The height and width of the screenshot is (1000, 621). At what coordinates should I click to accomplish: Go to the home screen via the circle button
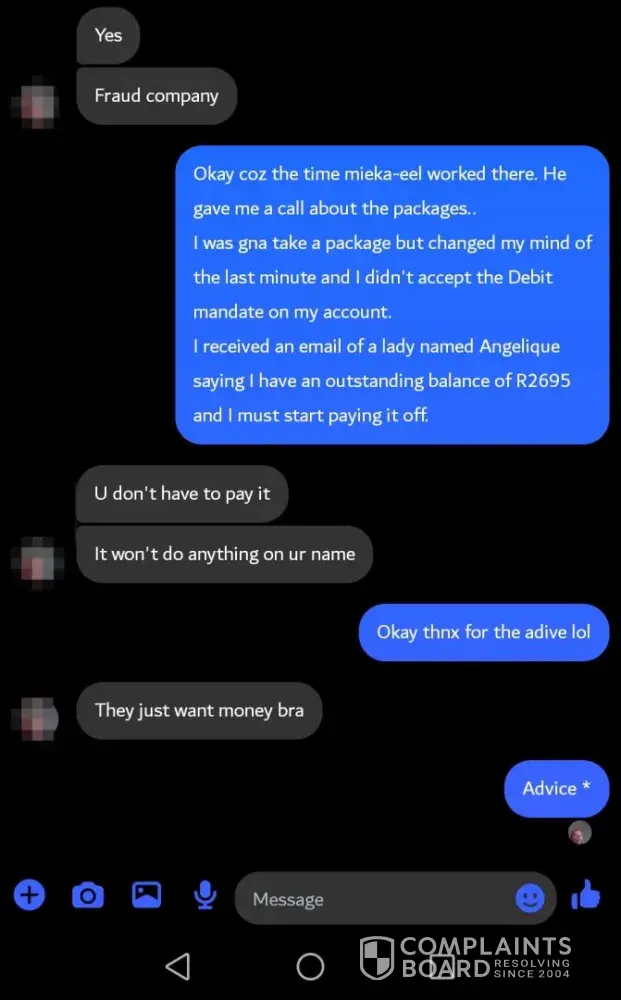coord(310,966)
